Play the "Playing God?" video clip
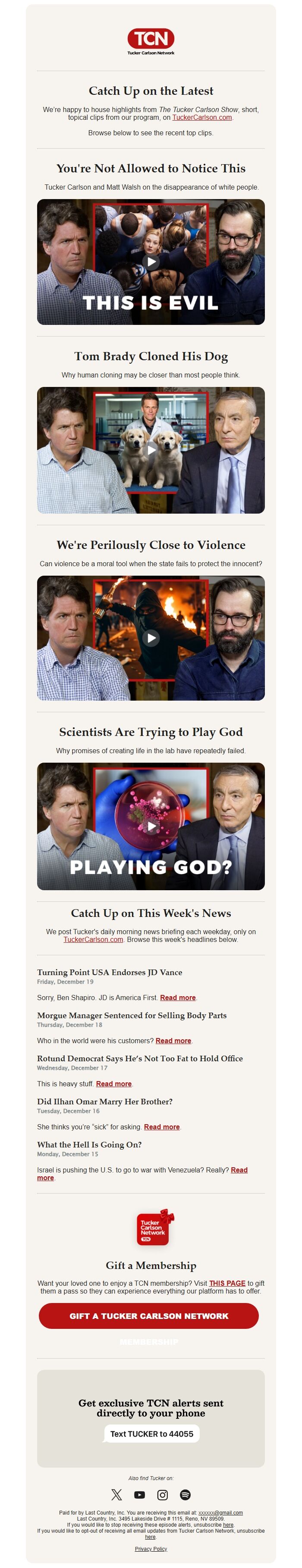Image resolution: width=302 pixels, height=1568 pixels. pyautogui.click(x=151, y=826)
